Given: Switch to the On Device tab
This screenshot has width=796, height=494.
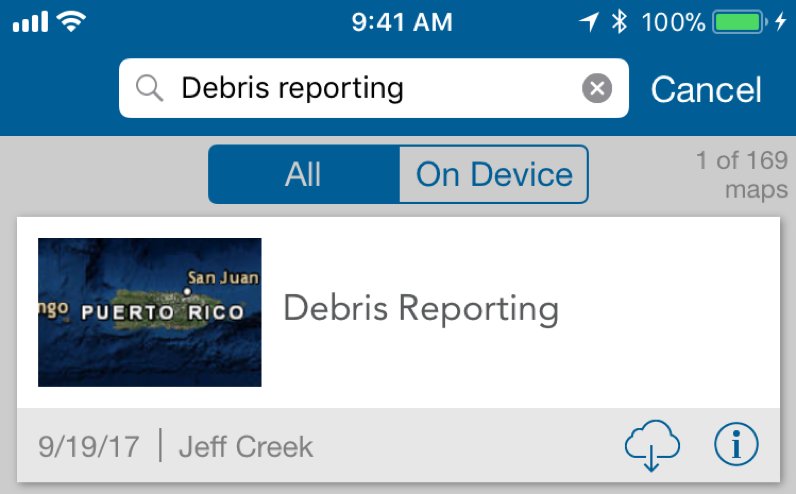Looking at the screenshot, I should [x=494, y=175].
